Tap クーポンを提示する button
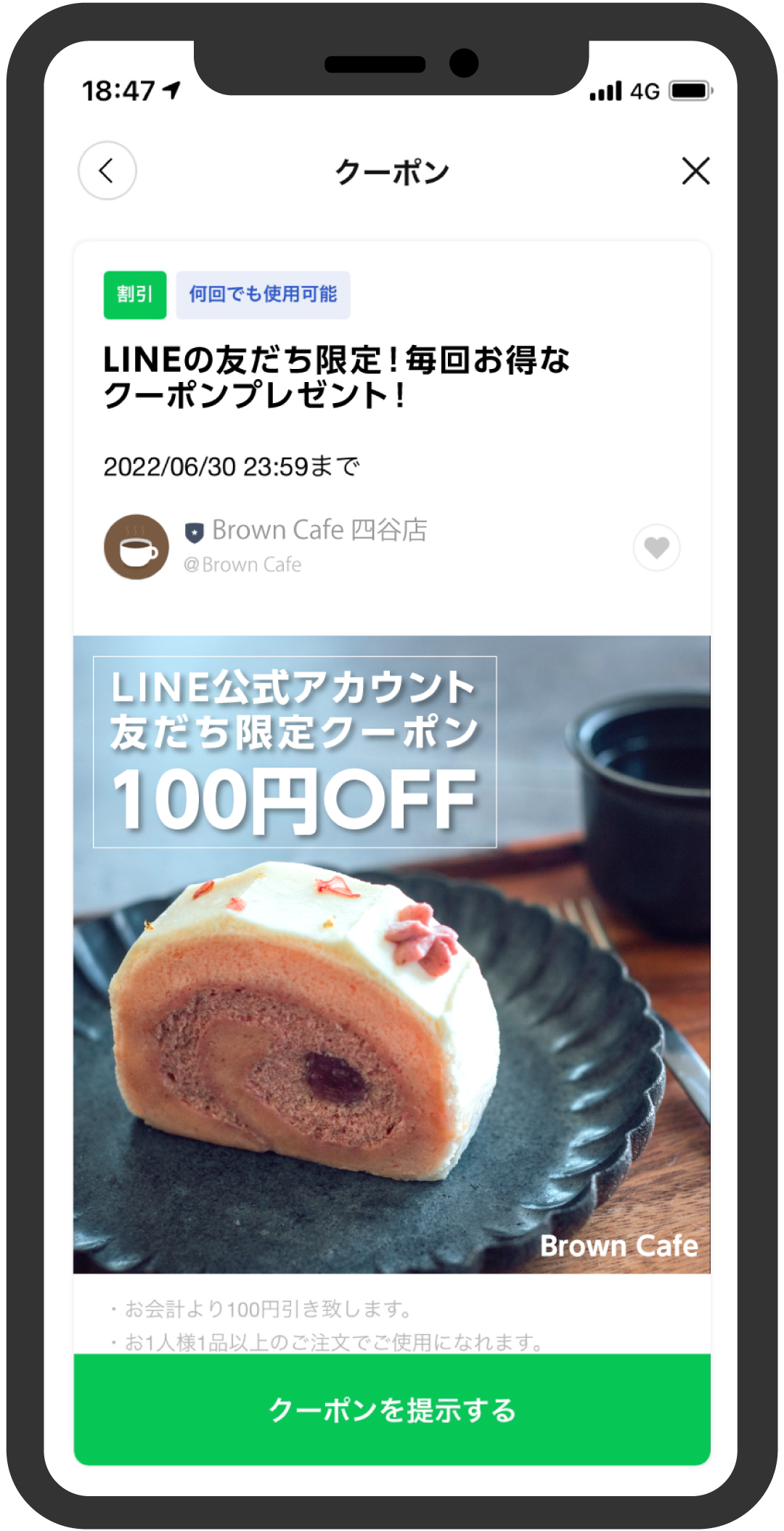This screenshot has width=784, height=1531. [392, 1410]
